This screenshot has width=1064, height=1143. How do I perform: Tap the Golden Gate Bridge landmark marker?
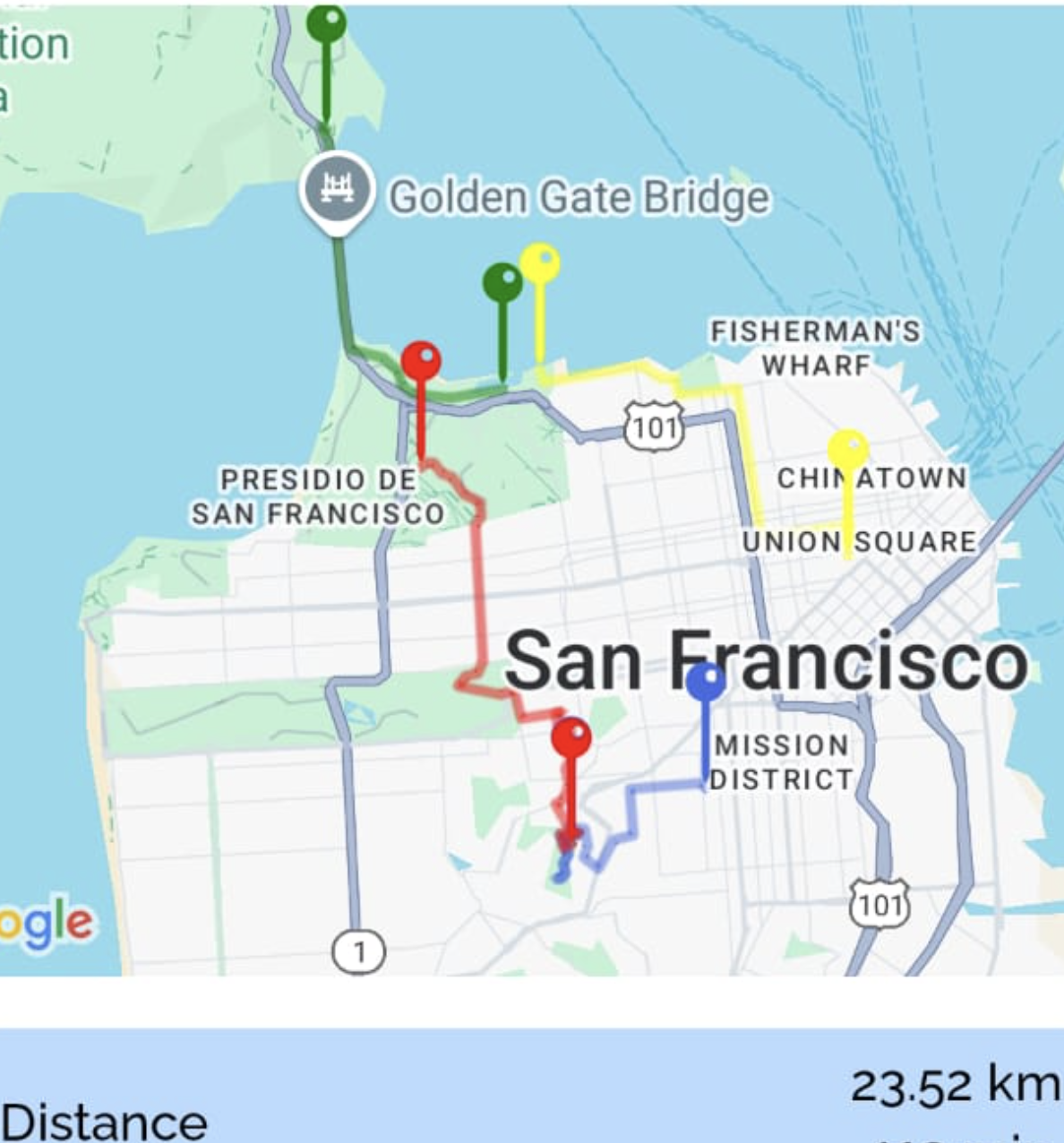coord(337,189)
